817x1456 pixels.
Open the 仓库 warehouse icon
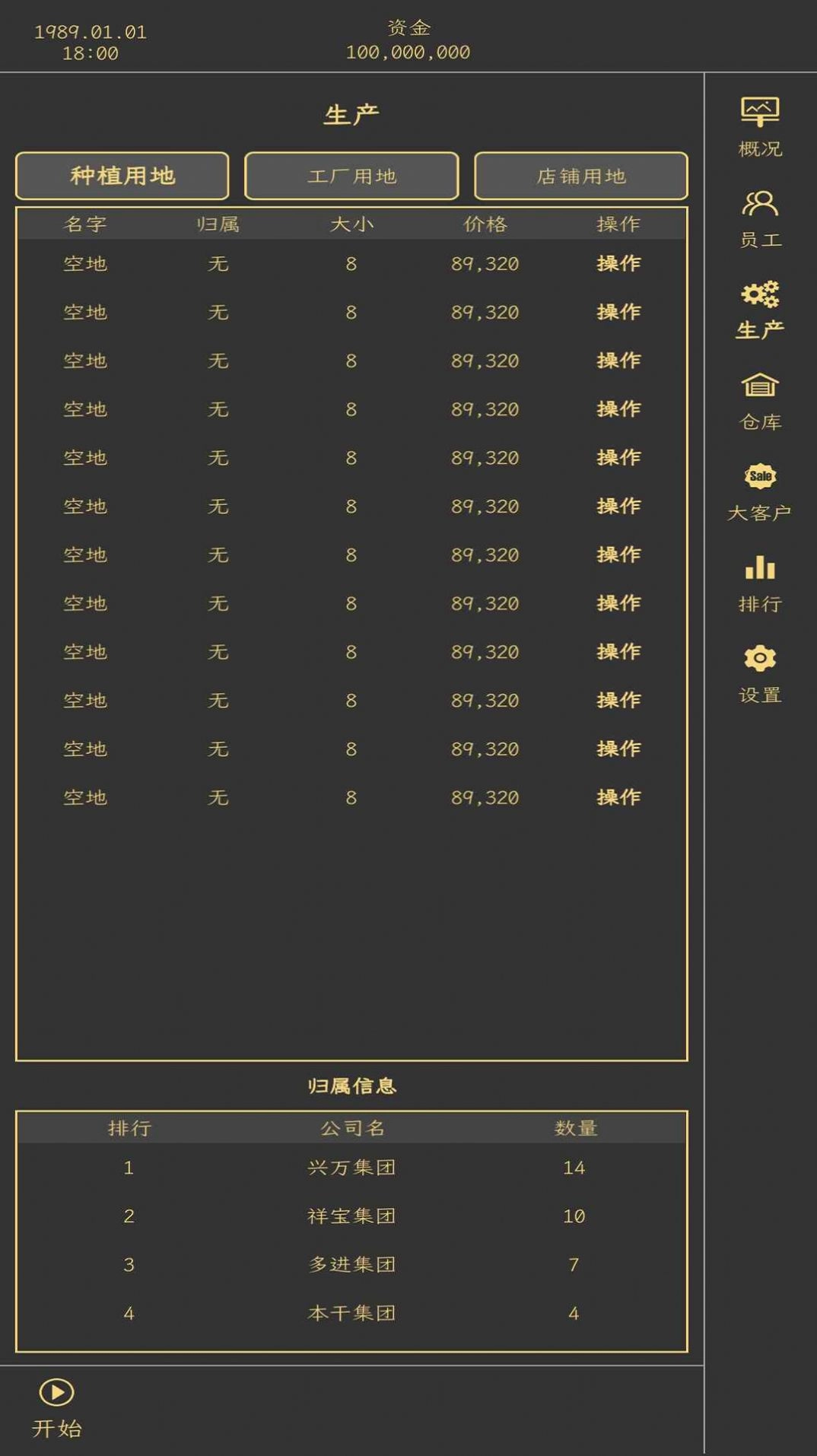[x=759, y=399]
